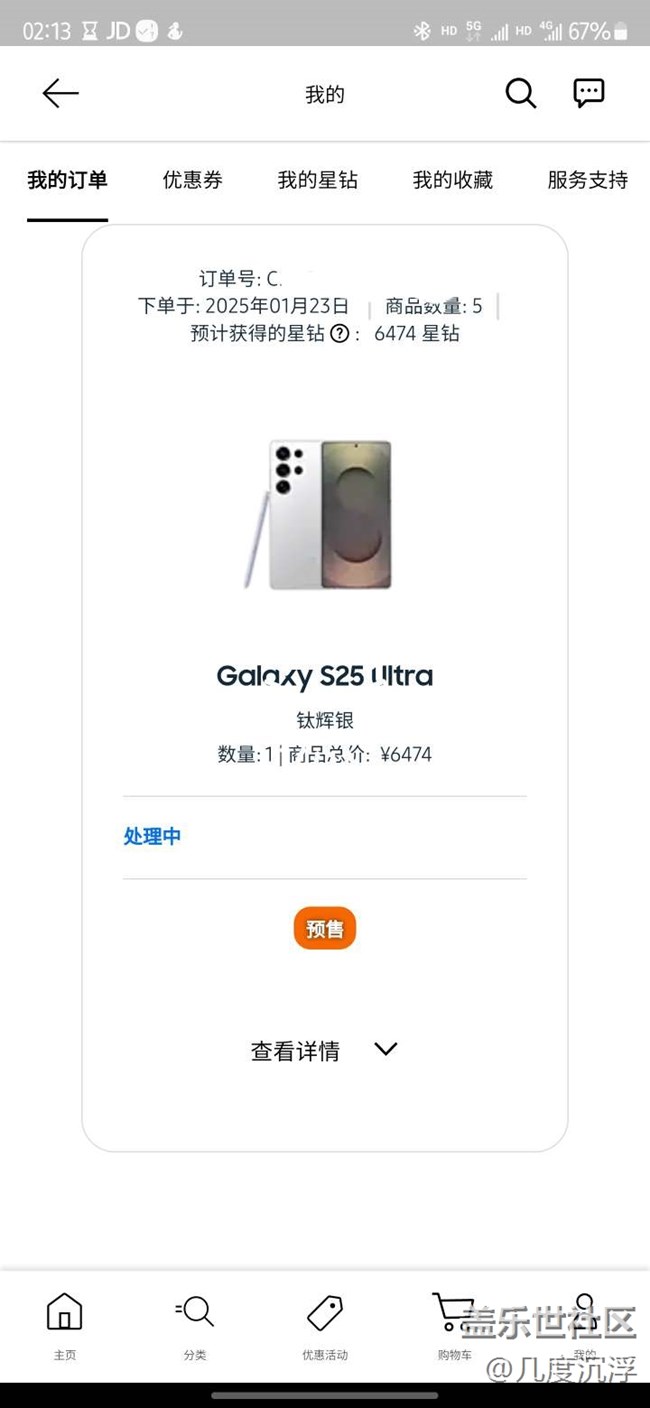
Task: Open the 购物车 shopping cart tab
Action: (x=454, y=1326)
